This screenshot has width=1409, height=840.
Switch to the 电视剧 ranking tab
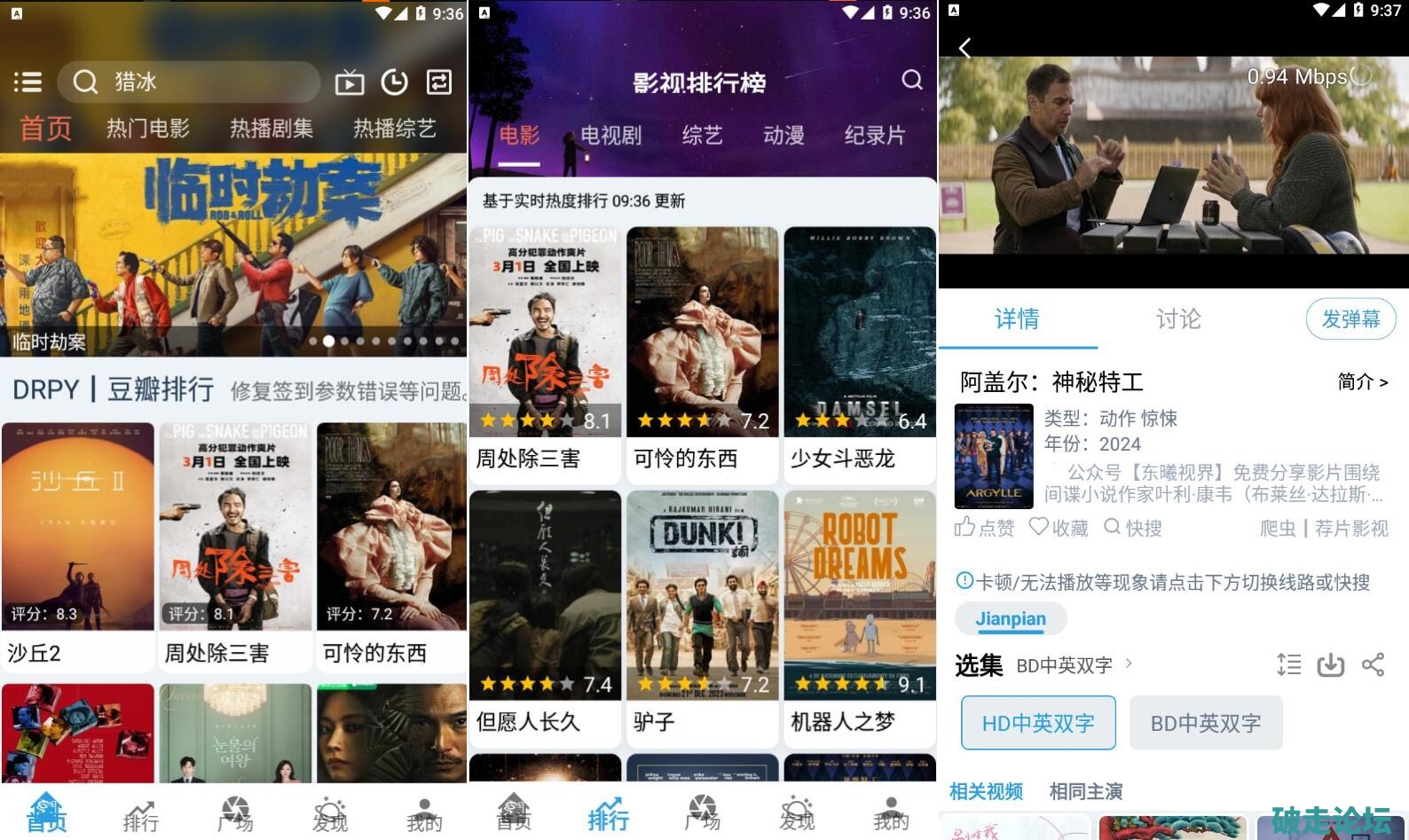(610, 136)
